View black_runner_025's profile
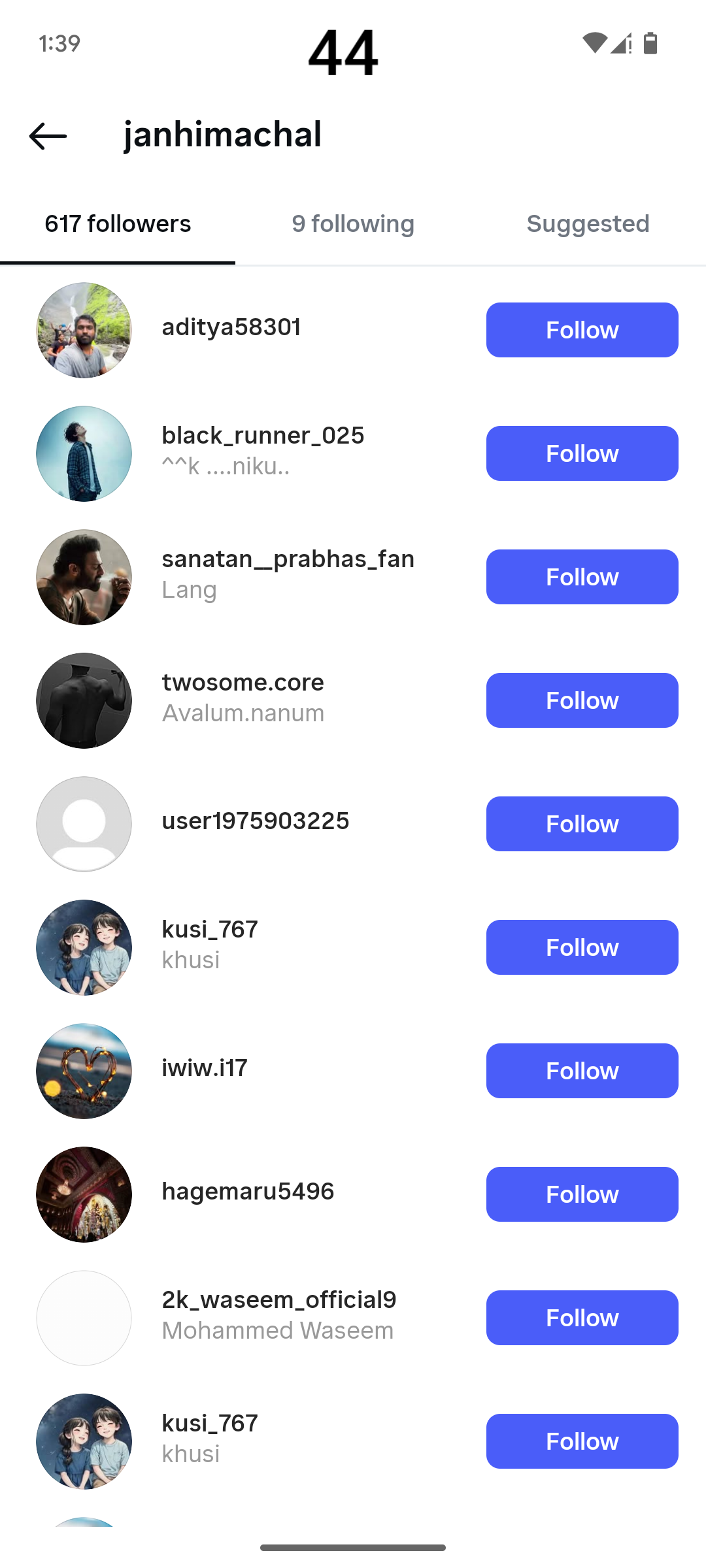This screenshot has width=706, height=1568. coord(262,436)
